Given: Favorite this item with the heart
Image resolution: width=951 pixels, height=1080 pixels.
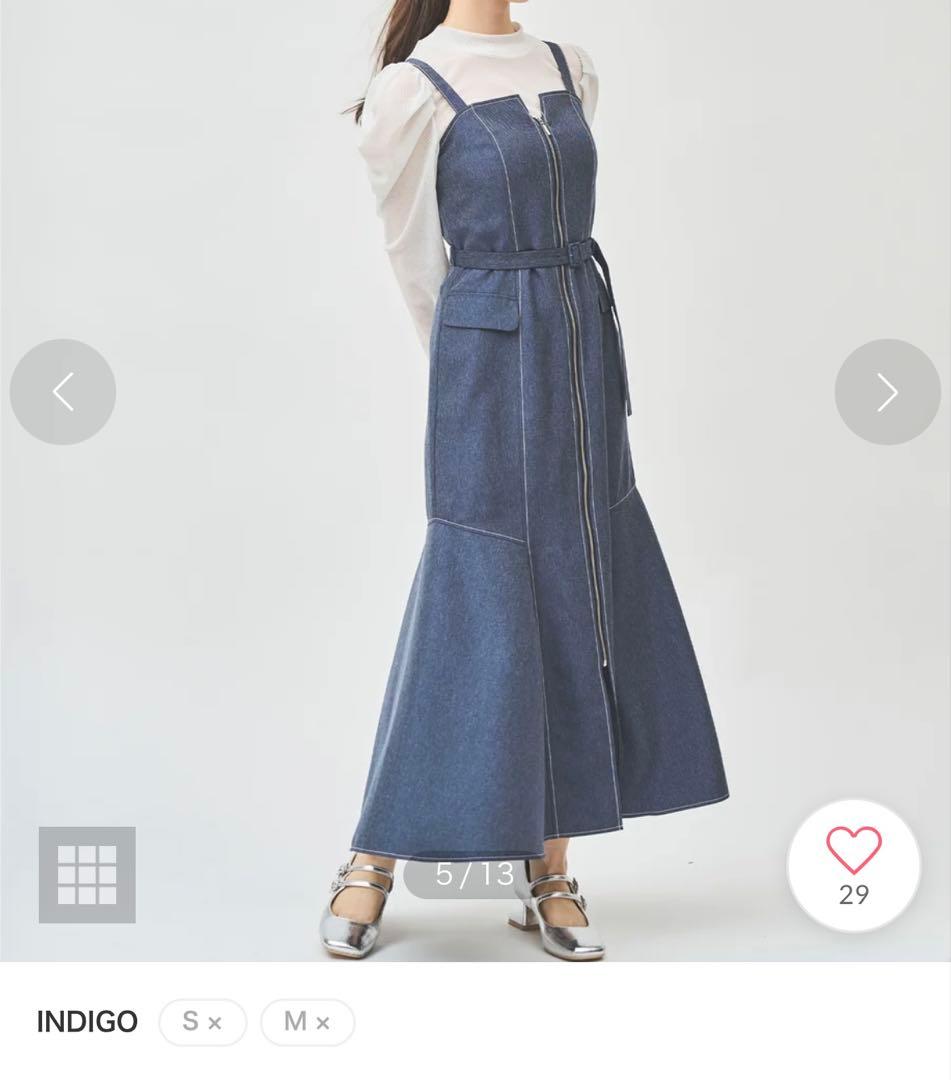Looking at the screenshot, I should click(x=853, y=866).
